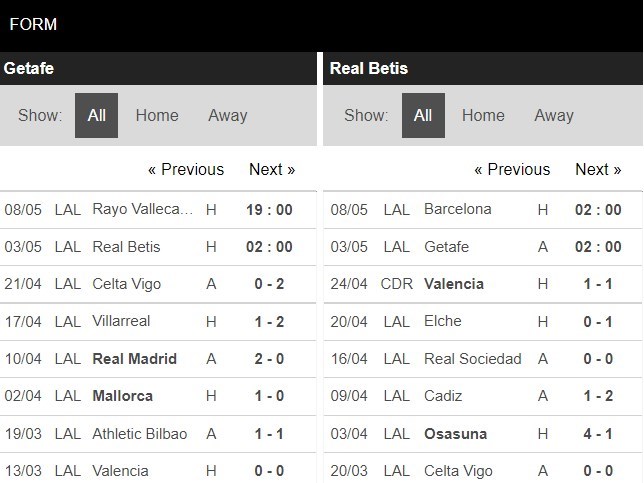Show only Real Betis Away matches
Screen dimensions: 644x483
click(x=553, y=115)
